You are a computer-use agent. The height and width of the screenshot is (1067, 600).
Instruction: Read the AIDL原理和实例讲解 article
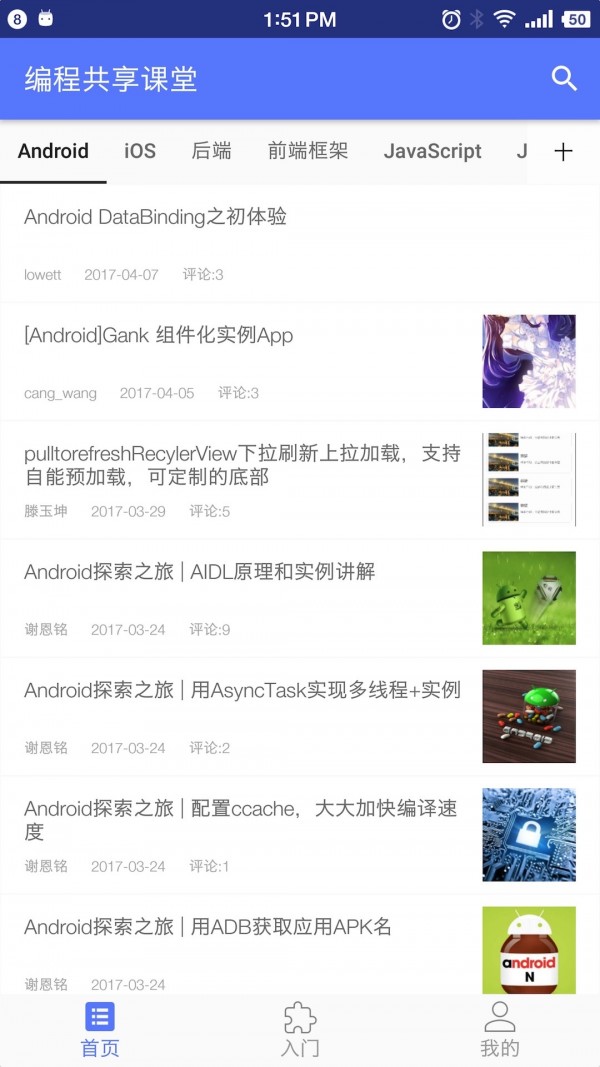click(x=200, y=572)
